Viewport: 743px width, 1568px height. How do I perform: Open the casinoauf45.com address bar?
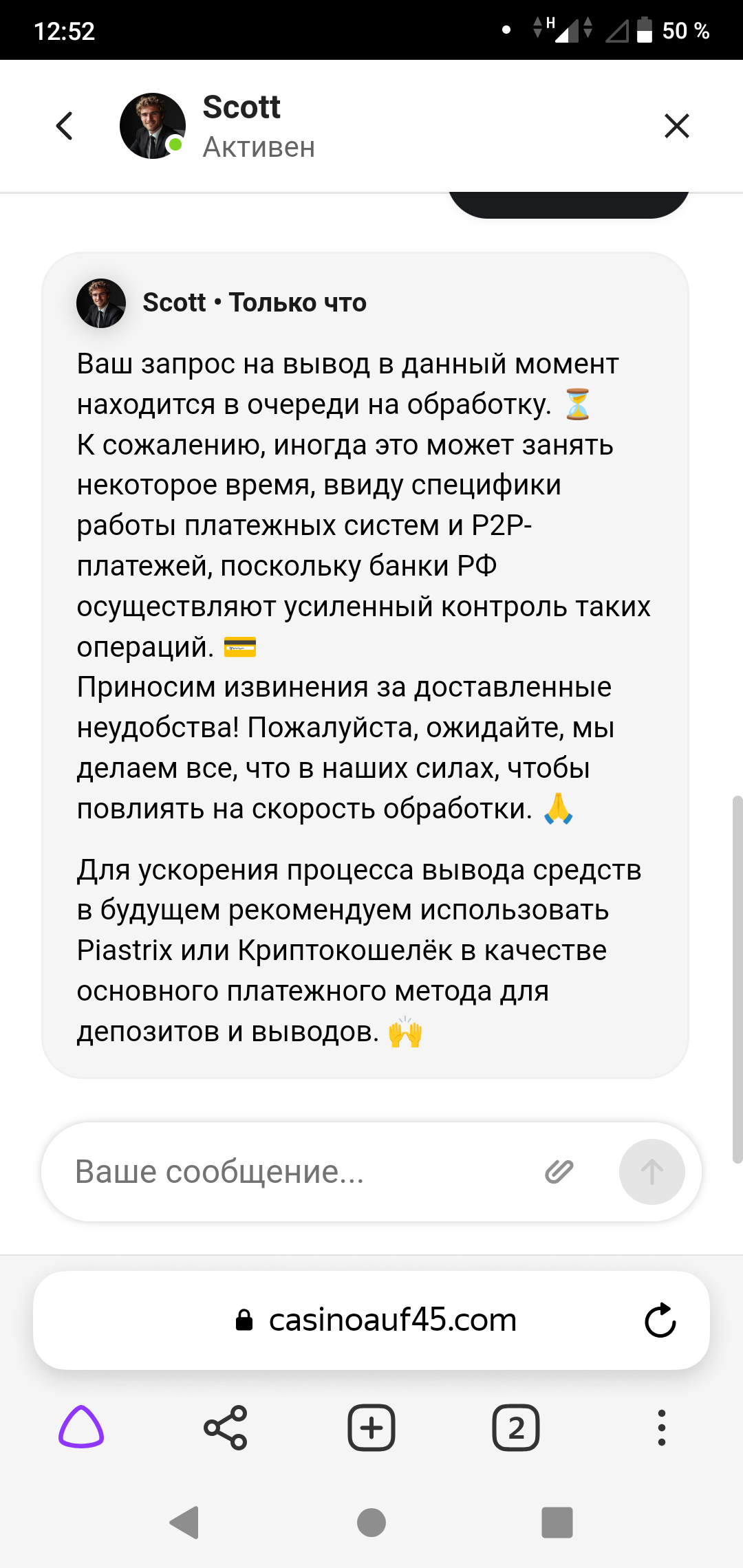point(392,1320)
